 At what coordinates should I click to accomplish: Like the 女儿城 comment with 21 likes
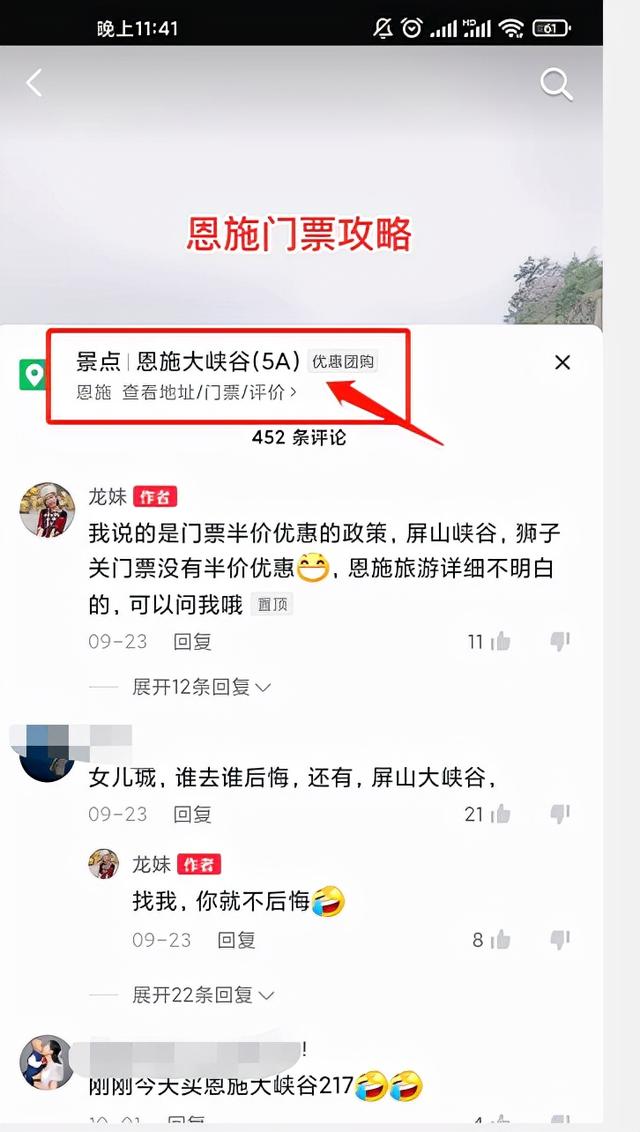tap(501, 814)
